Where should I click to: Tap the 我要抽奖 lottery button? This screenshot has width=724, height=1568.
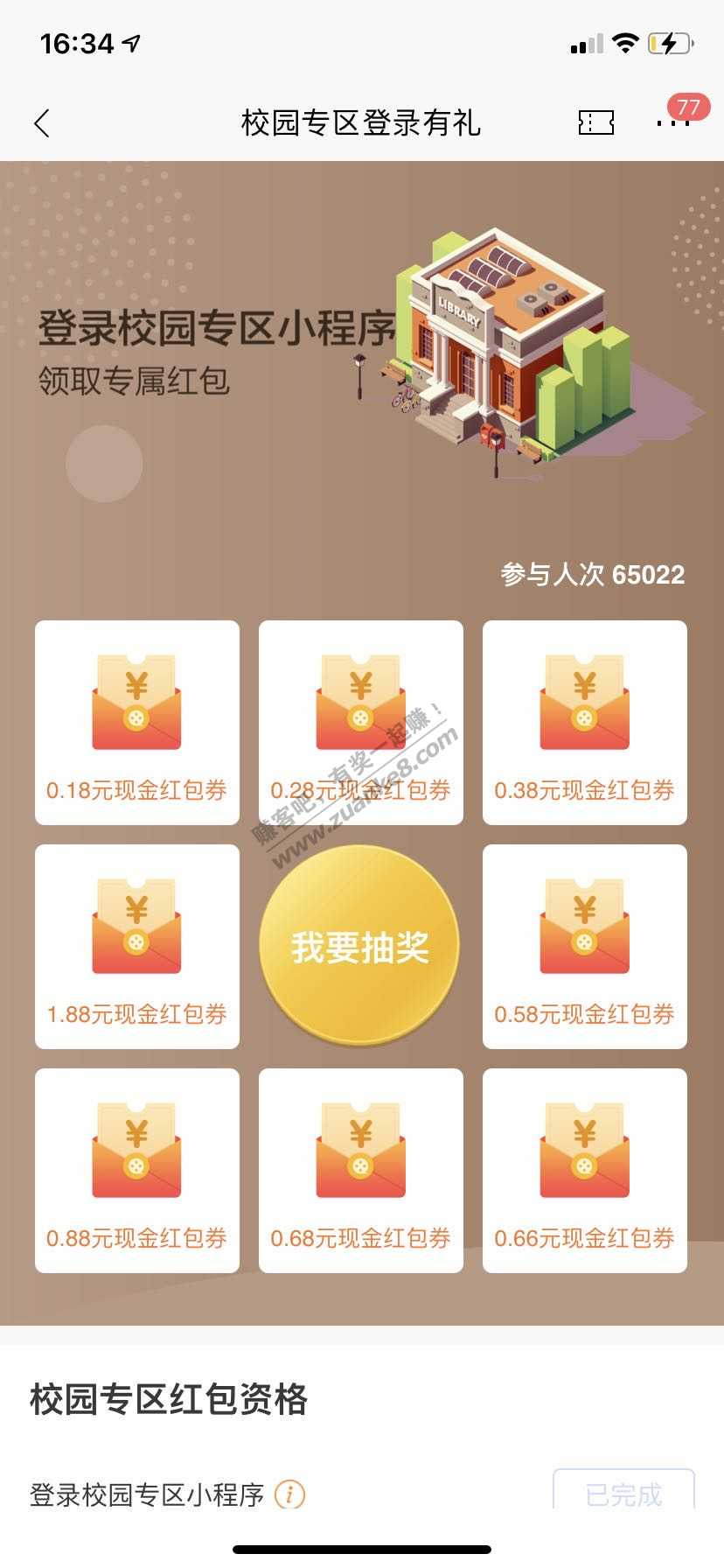point(360,946)
